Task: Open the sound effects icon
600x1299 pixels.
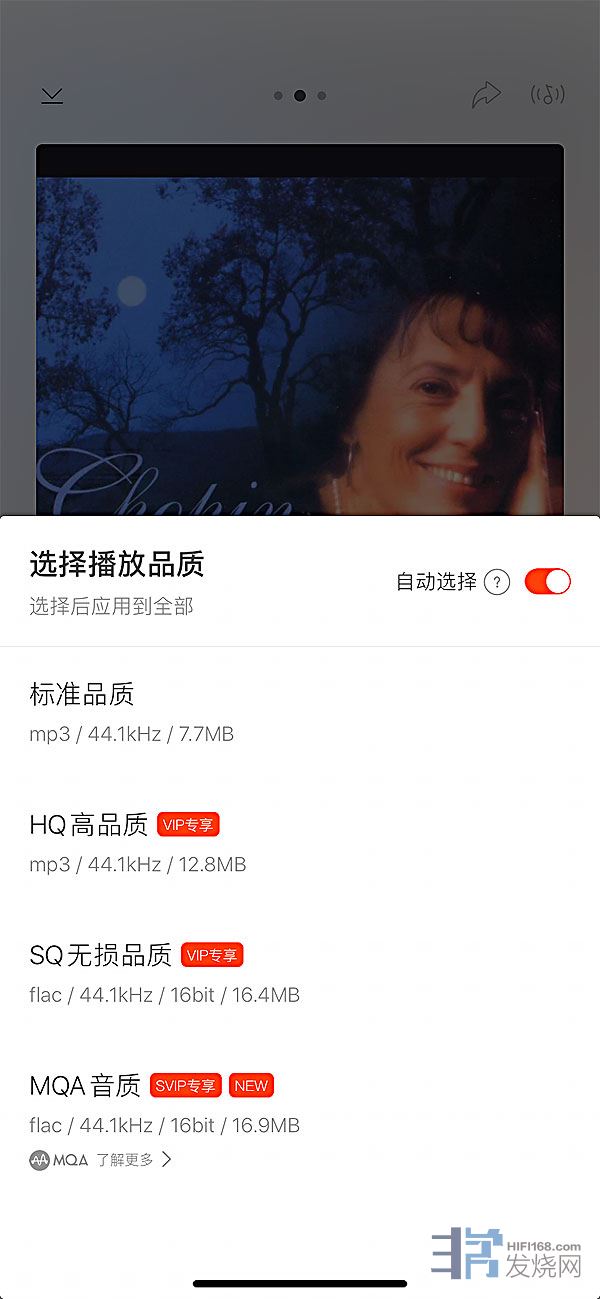Action: pyautogui.click(x=547, y=95)
